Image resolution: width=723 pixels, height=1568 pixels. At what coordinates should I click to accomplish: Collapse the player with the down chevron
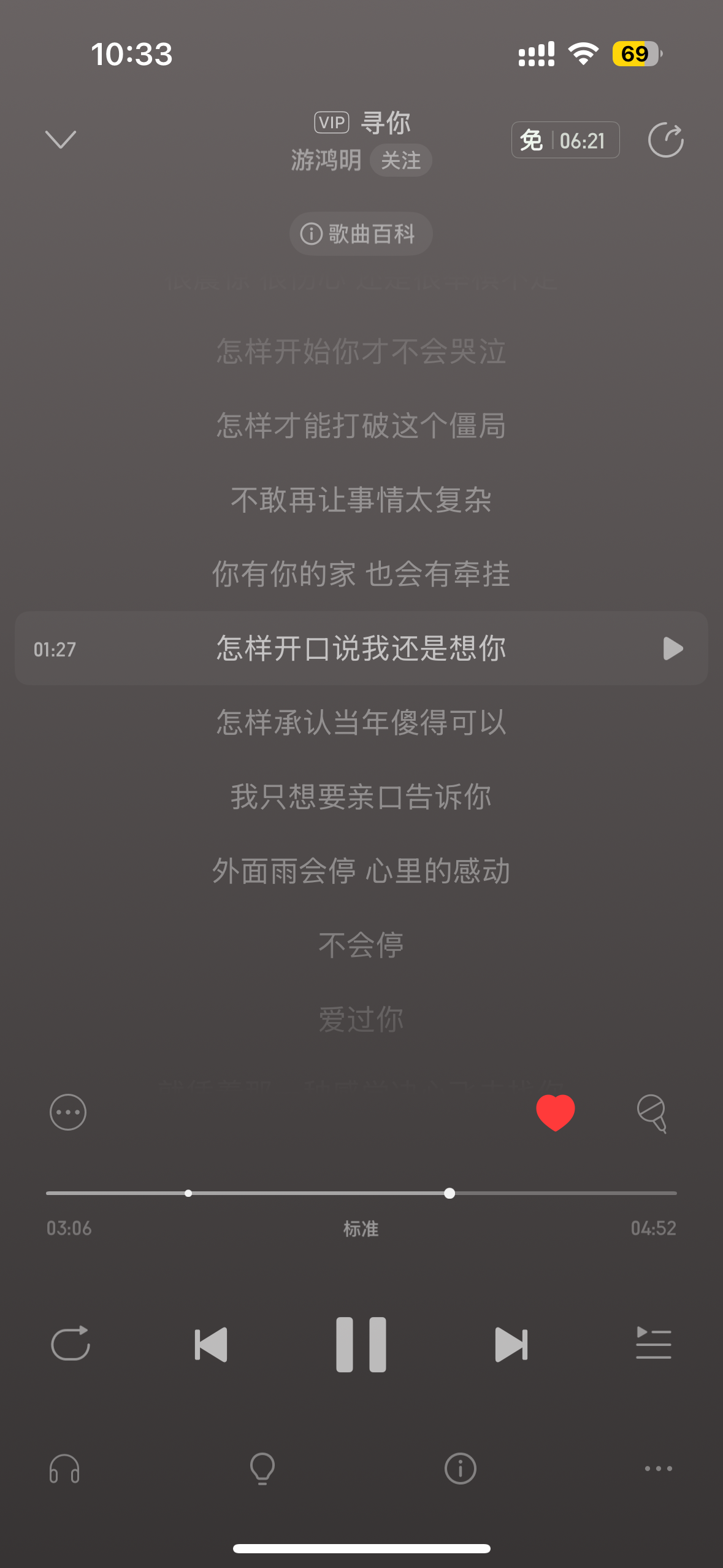click(x=61, y=140)
